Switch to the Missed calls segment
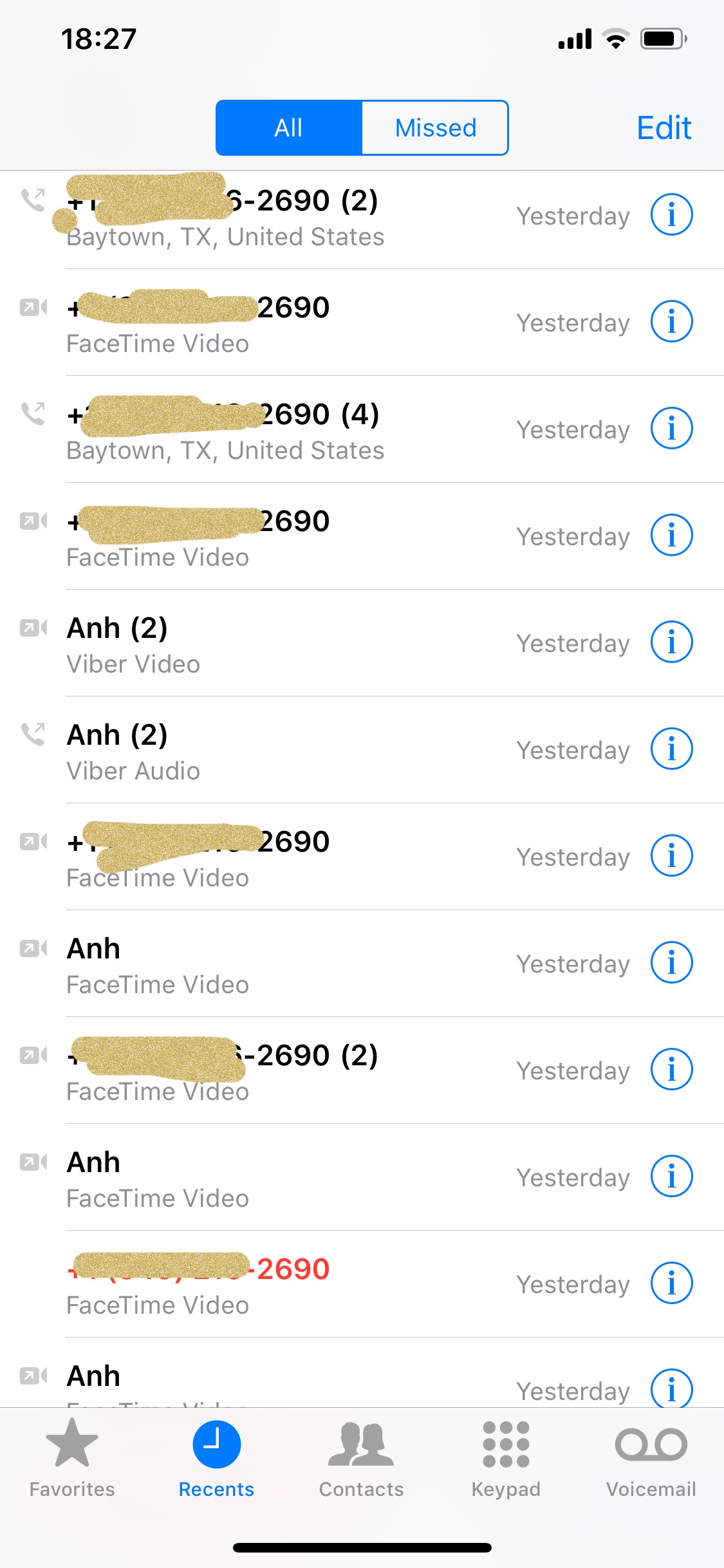The width and height of the screenshot is (724, 1568). (x=435, y=127)
